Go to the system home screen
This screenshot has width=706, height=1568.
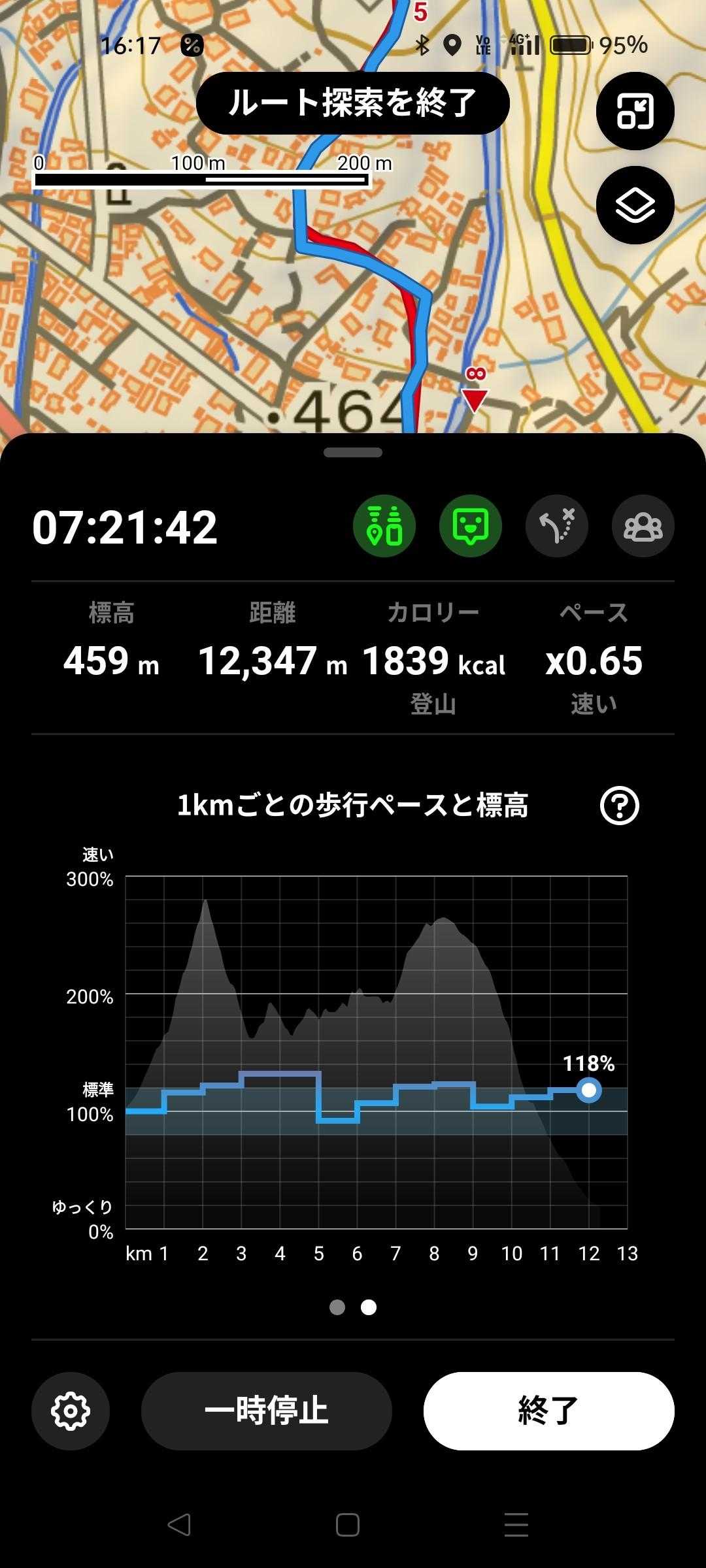[x=348, y=1524]
